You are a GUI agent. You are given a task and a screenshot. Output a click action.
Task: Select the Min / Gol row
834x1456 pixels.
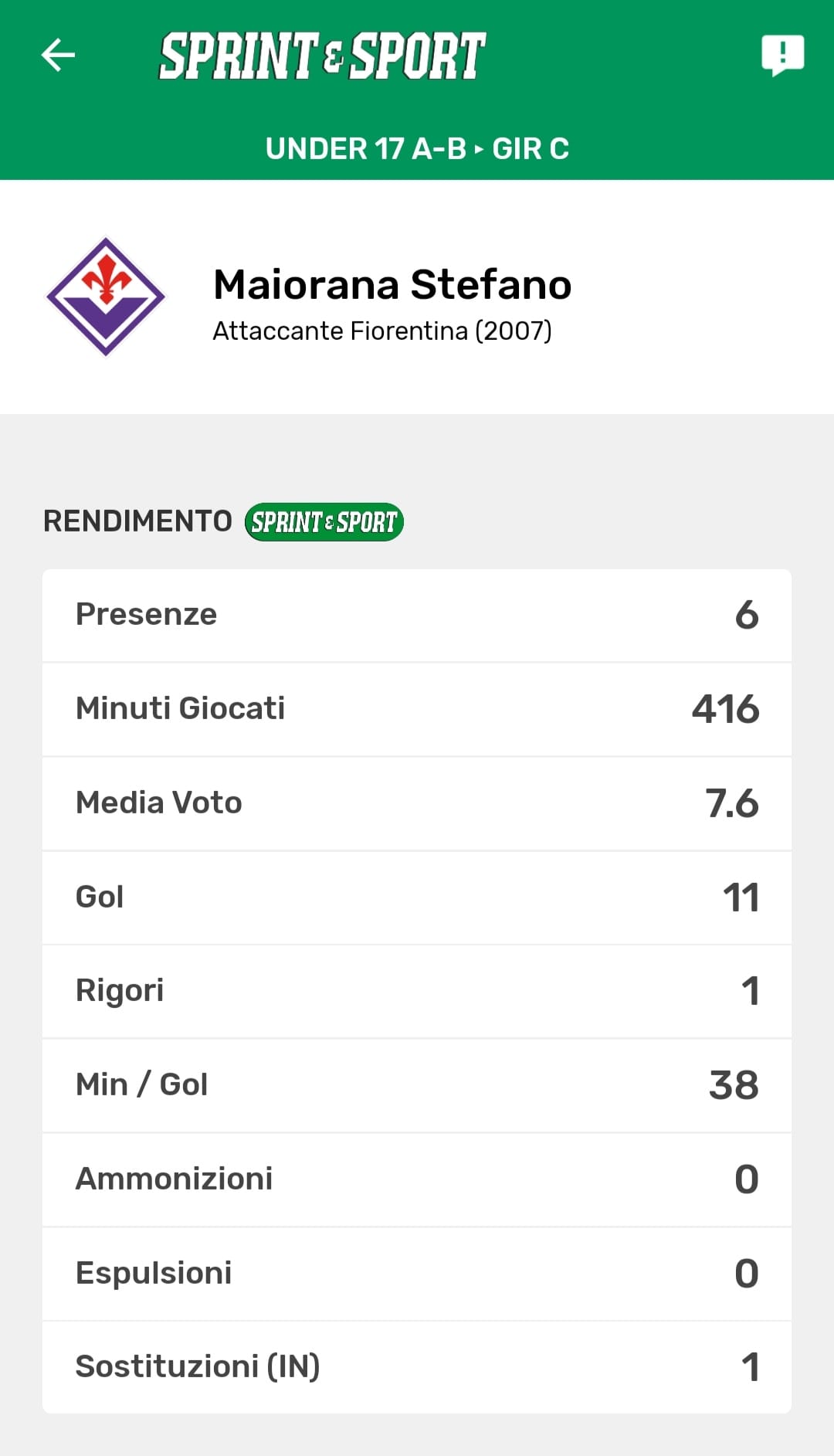click(417, 1085)
